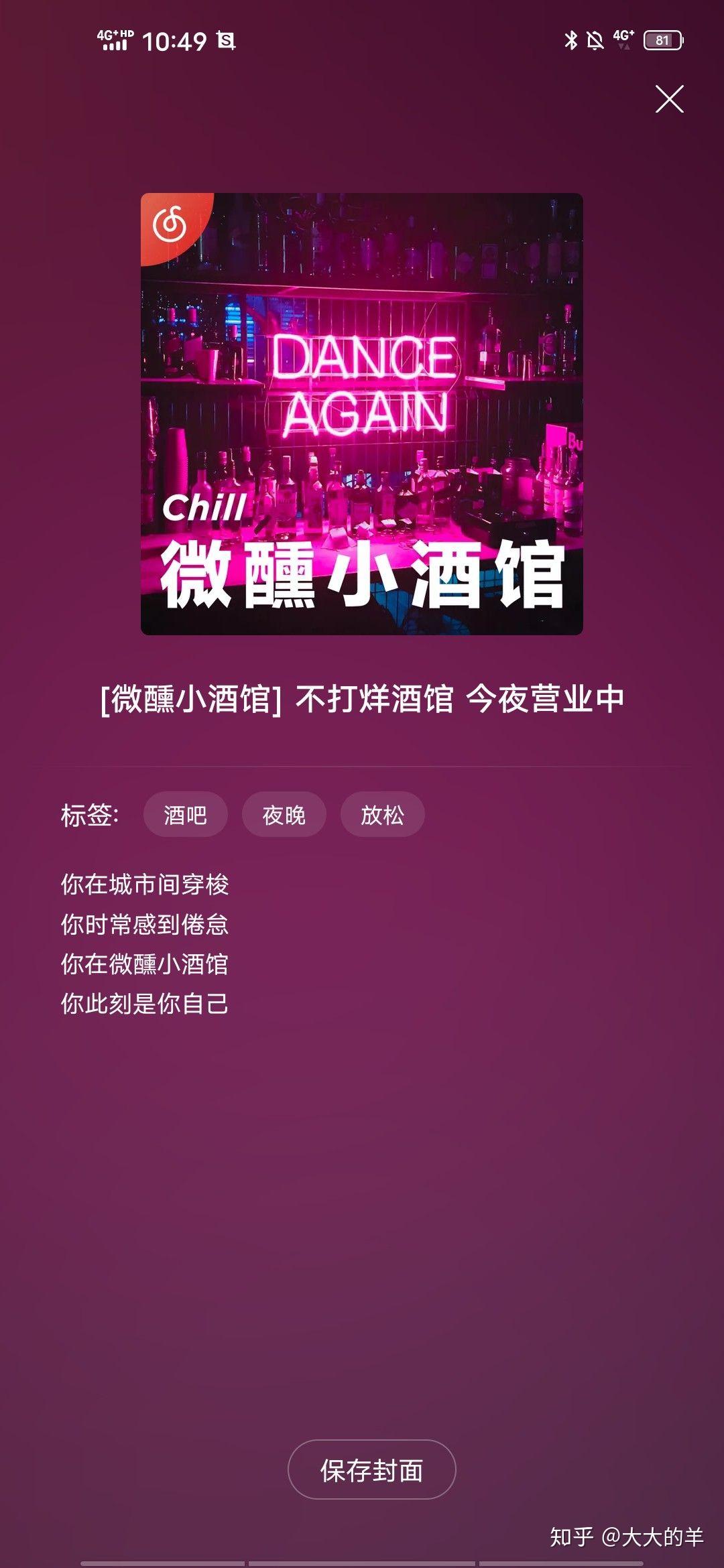Select the 酒吧 tag chip
The height and width of the screenshot is (1568, 724).
[186, 814]
